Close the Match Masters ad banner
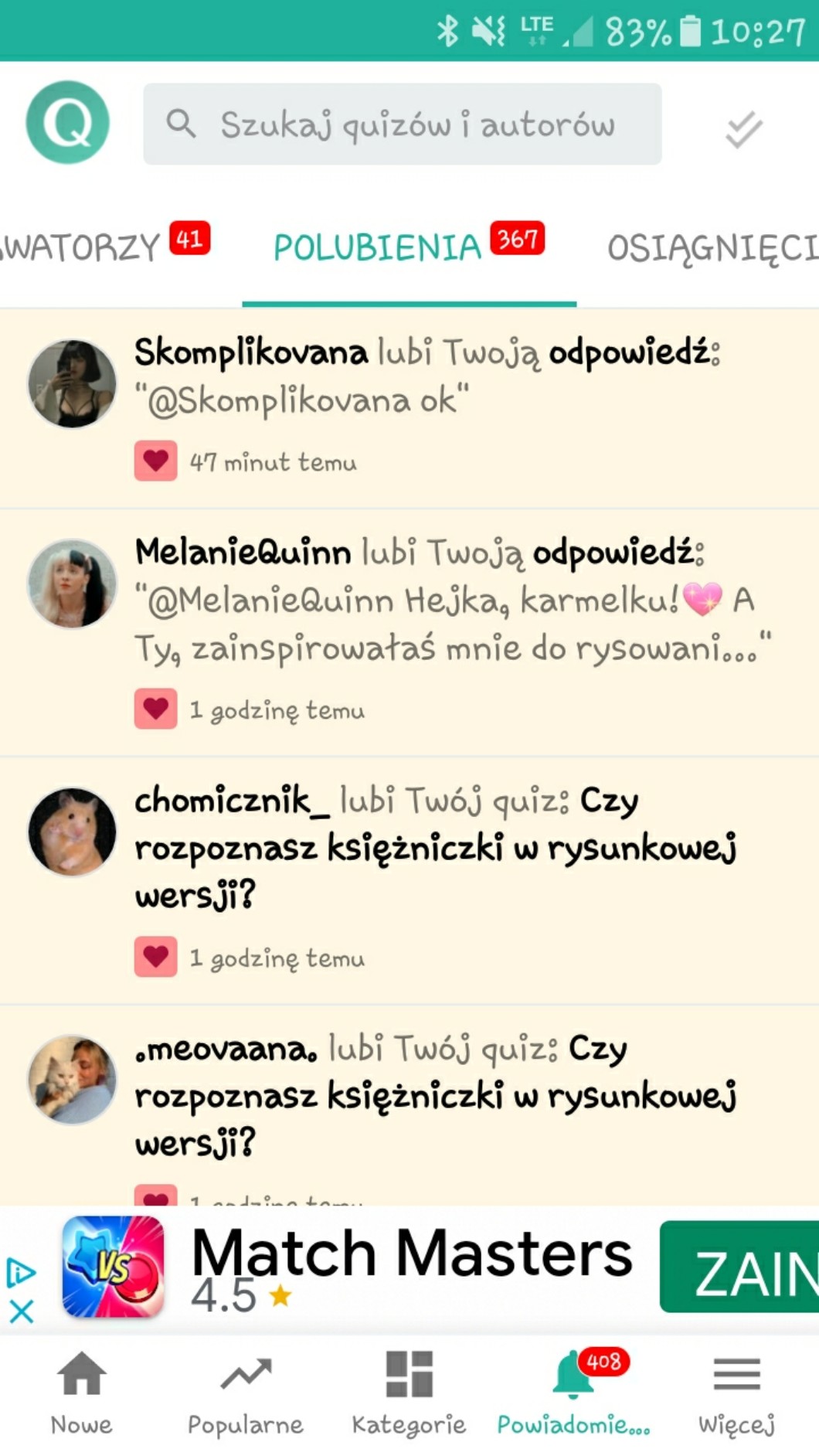819x1456 pixels. point(21,1311)
